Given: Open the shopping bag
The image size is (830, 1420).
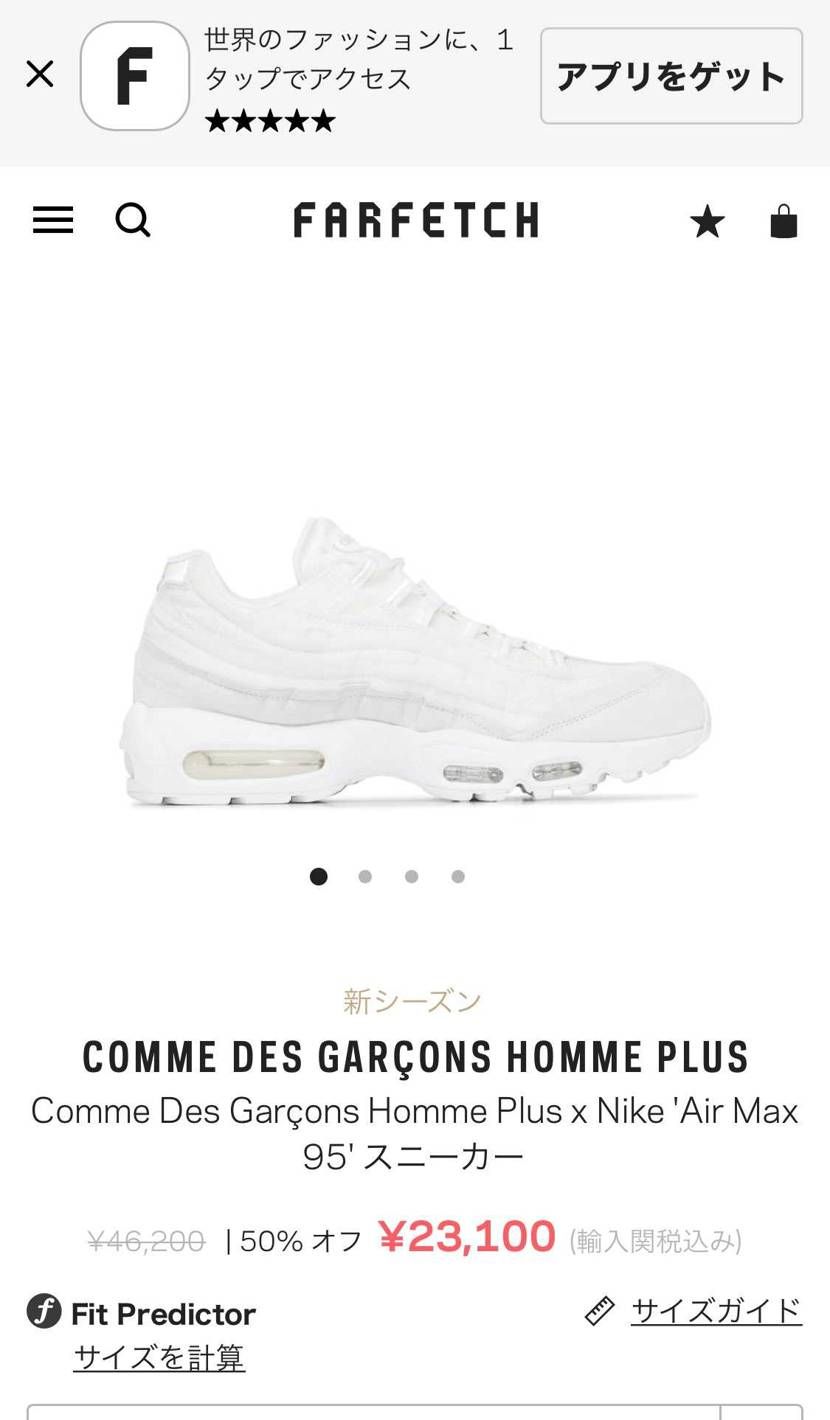Looking at the screenshot, I should pyautogui.click(x=784, y=221).
